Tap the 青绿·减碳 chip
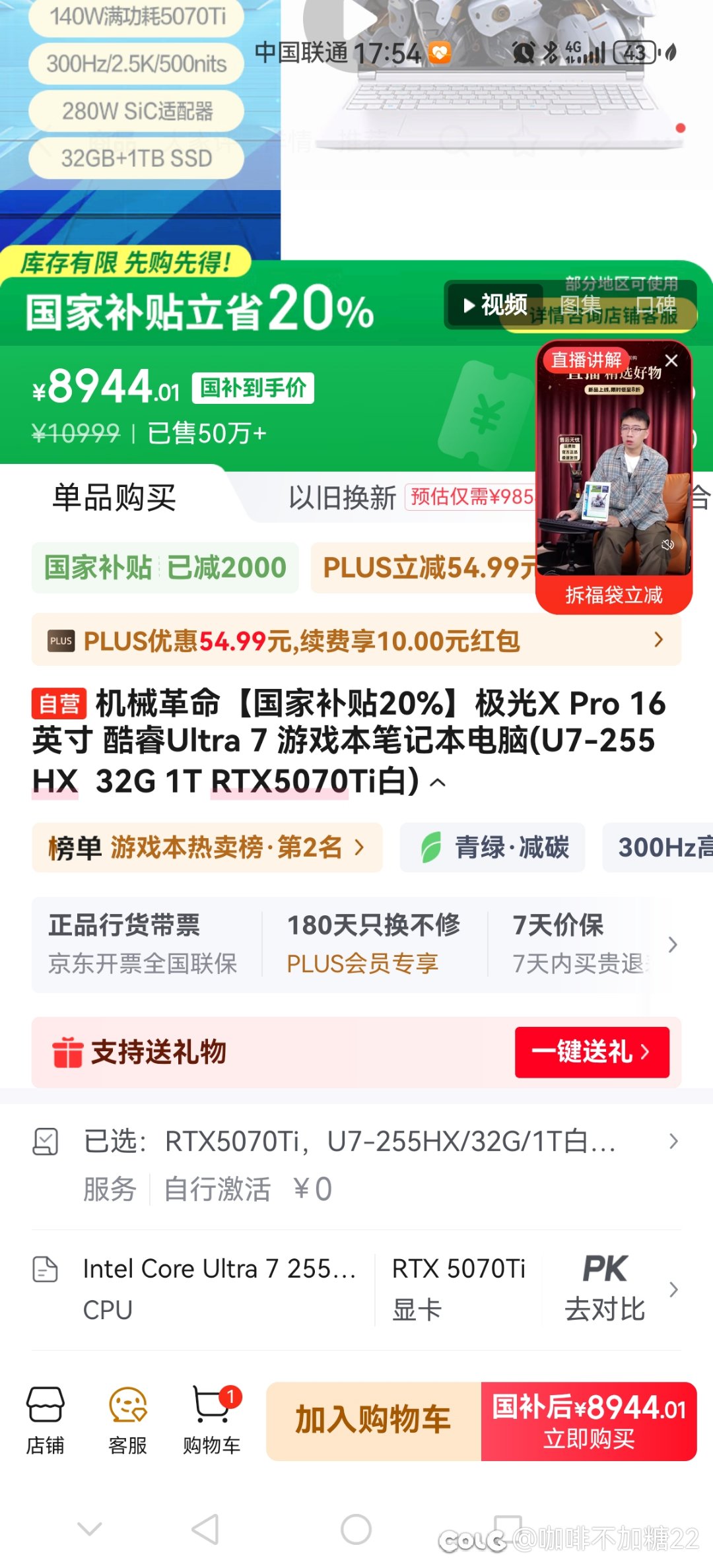The height and width of the screenshot is (1568, 713). point(493,847)
